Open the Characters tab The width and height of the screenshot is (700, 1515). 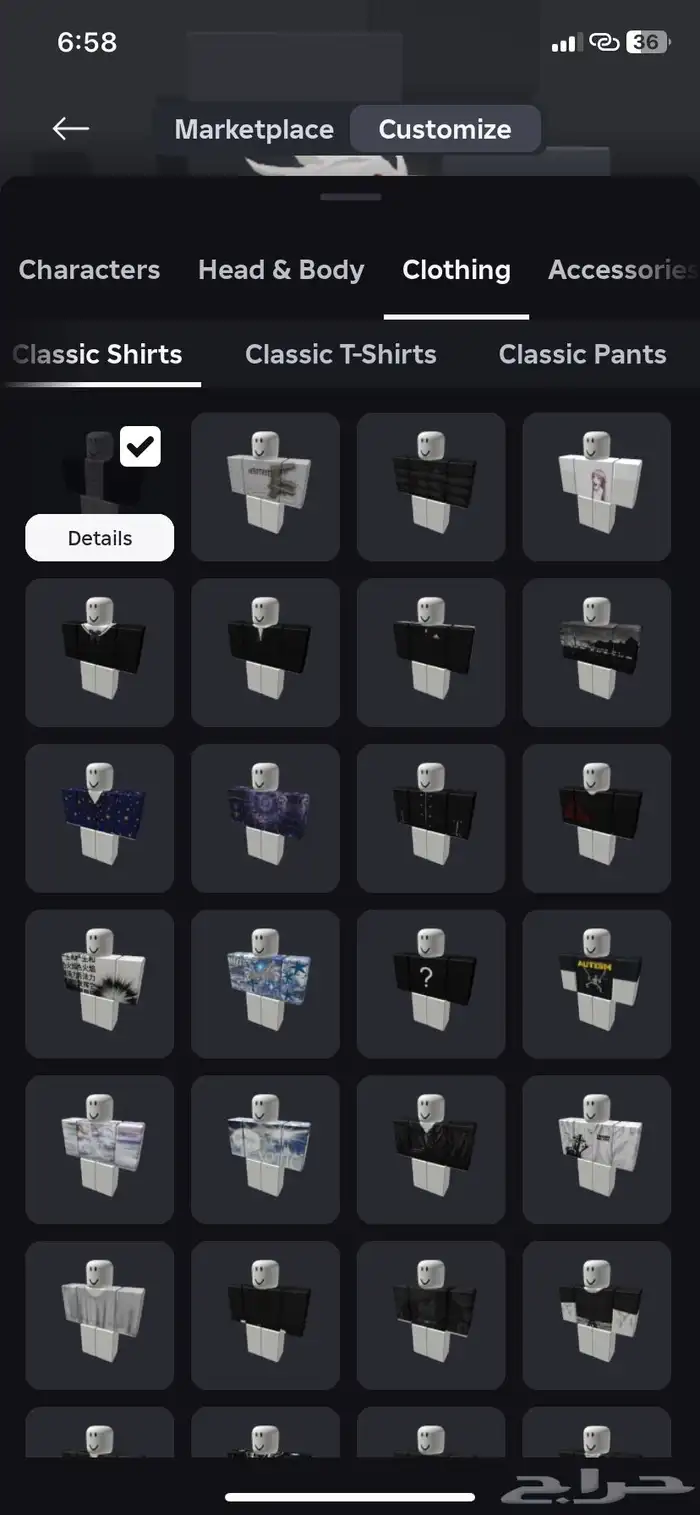point(90,270)
